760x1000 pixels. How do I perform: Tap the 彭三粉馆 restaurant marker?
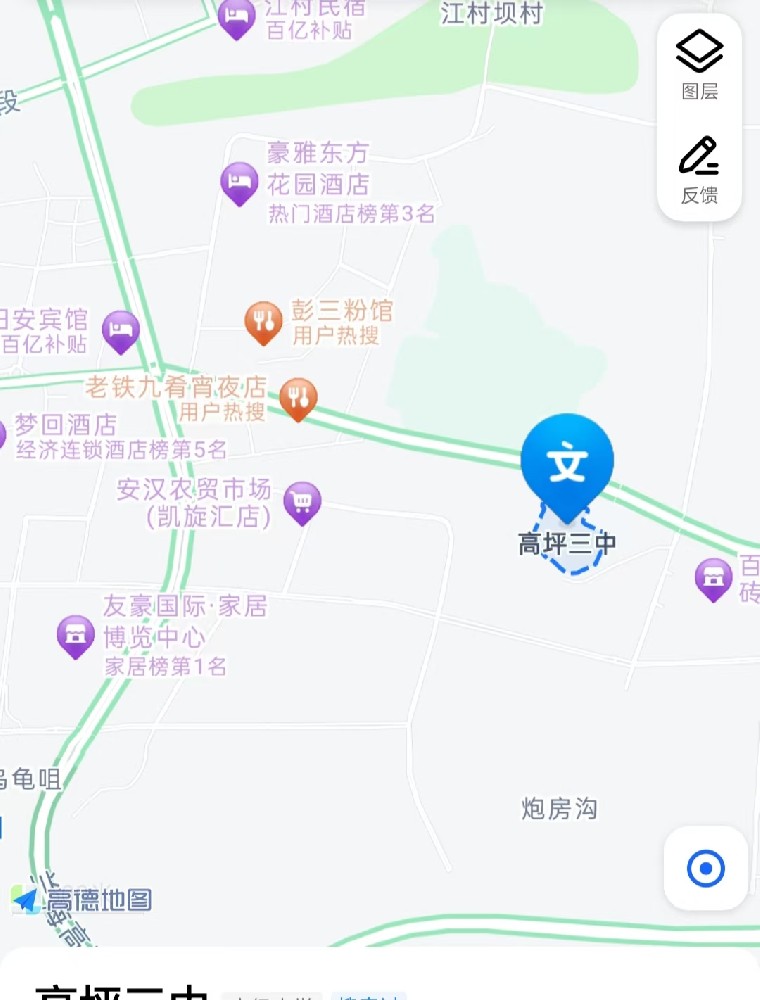pos(263,322)
